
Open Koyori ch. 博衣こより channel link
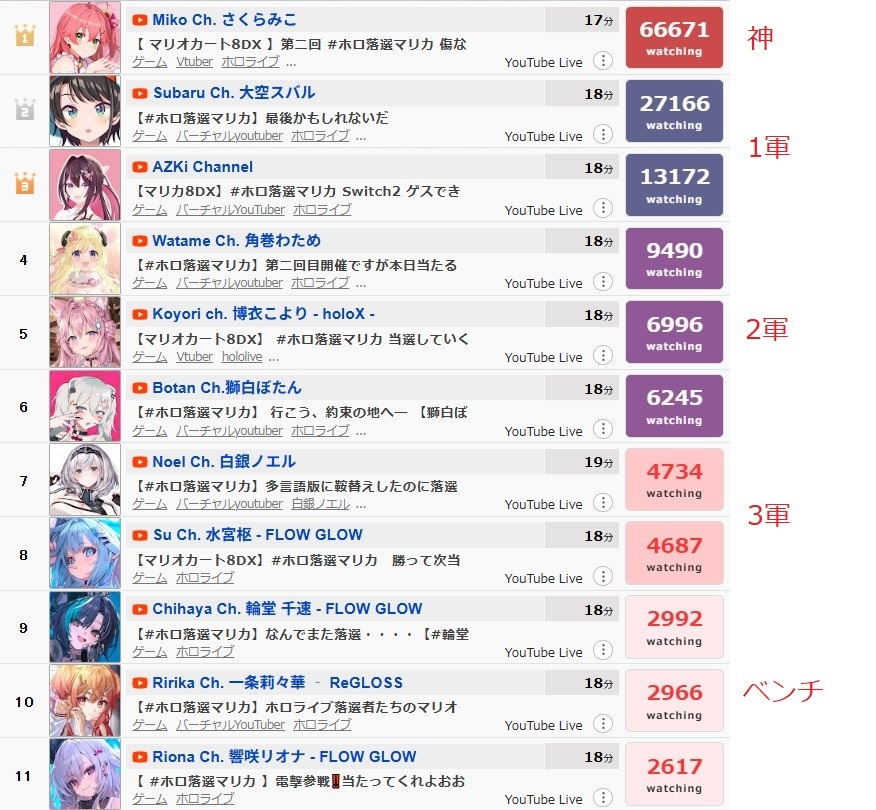[x=263, y=314]
